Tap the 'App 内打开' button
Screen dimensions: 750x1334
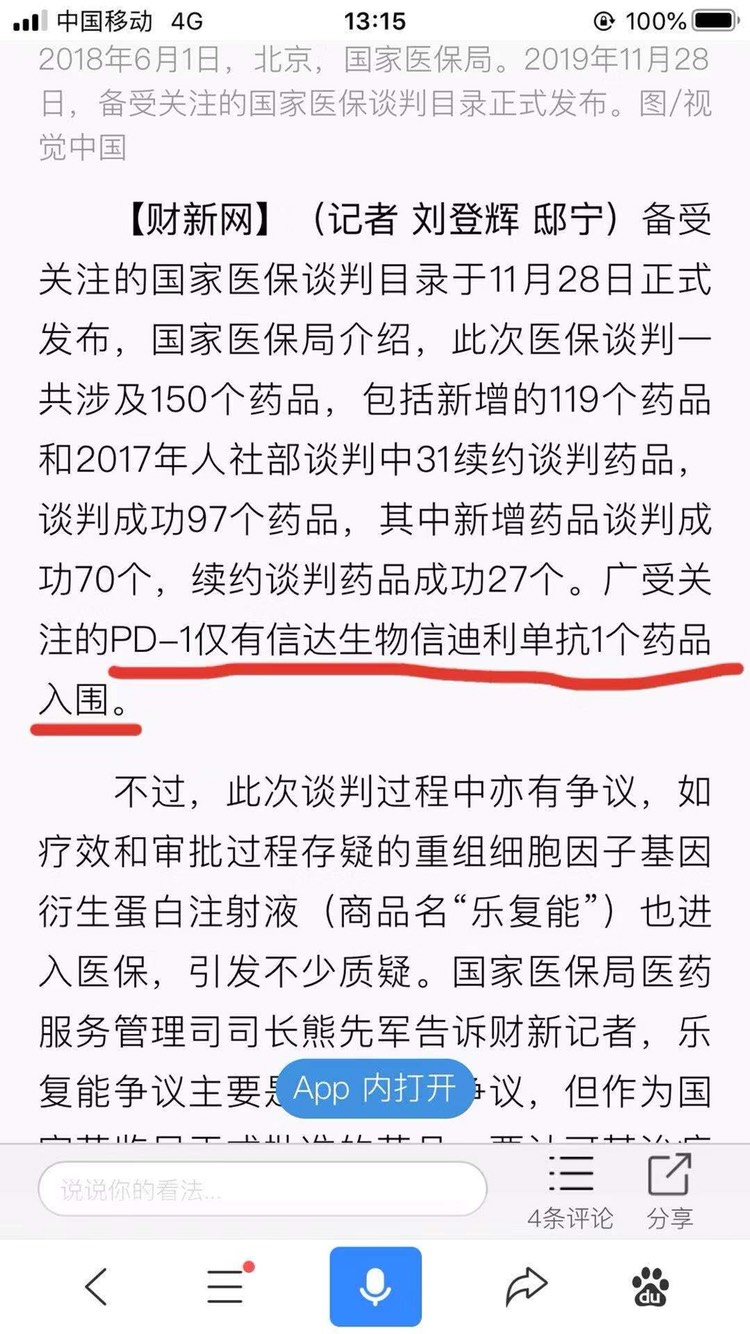(375, 1089)
